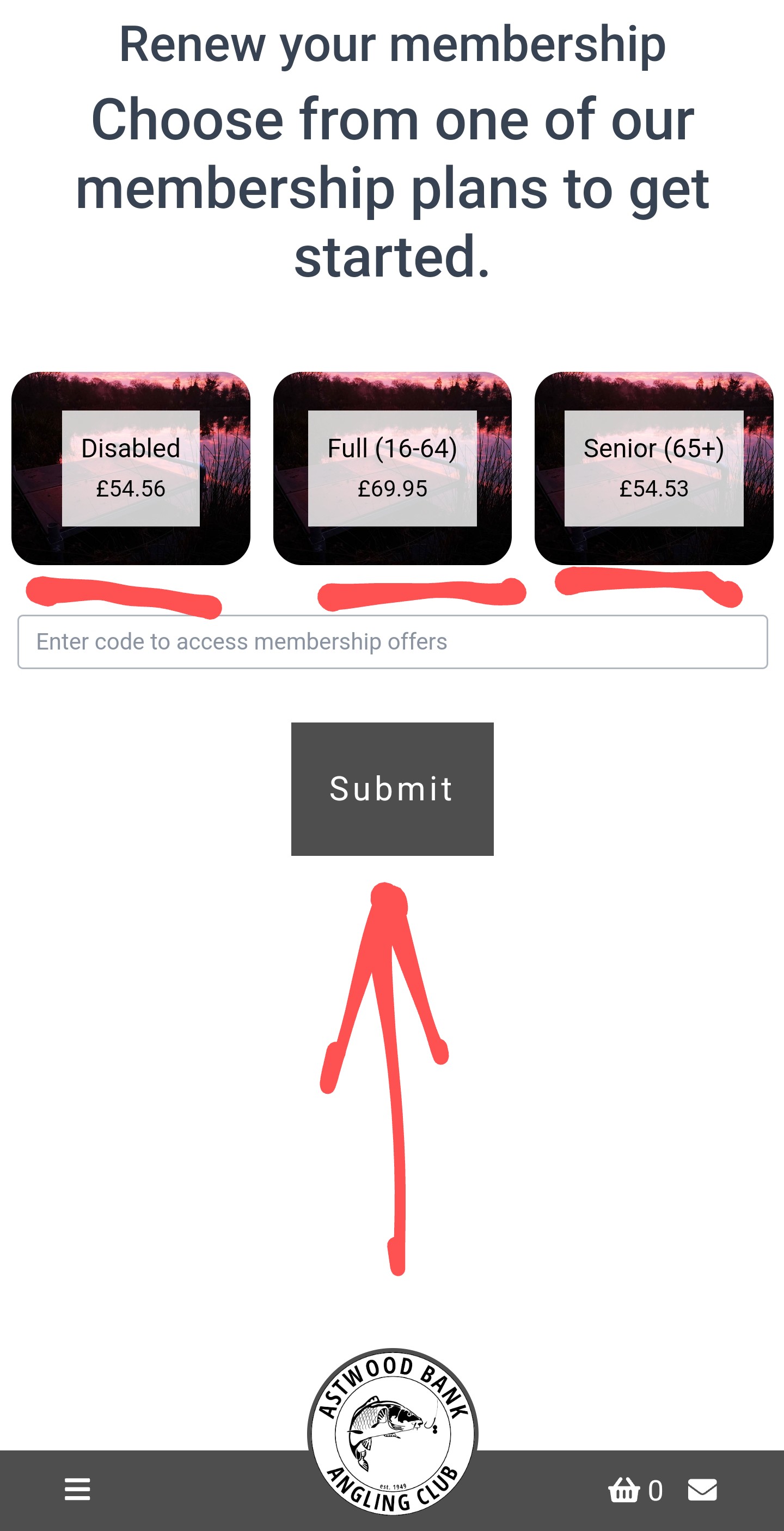Viewport: 784px width, 1531px height.
Task: Pick the Senior (65+) membership plan
Action: [653, 468]
